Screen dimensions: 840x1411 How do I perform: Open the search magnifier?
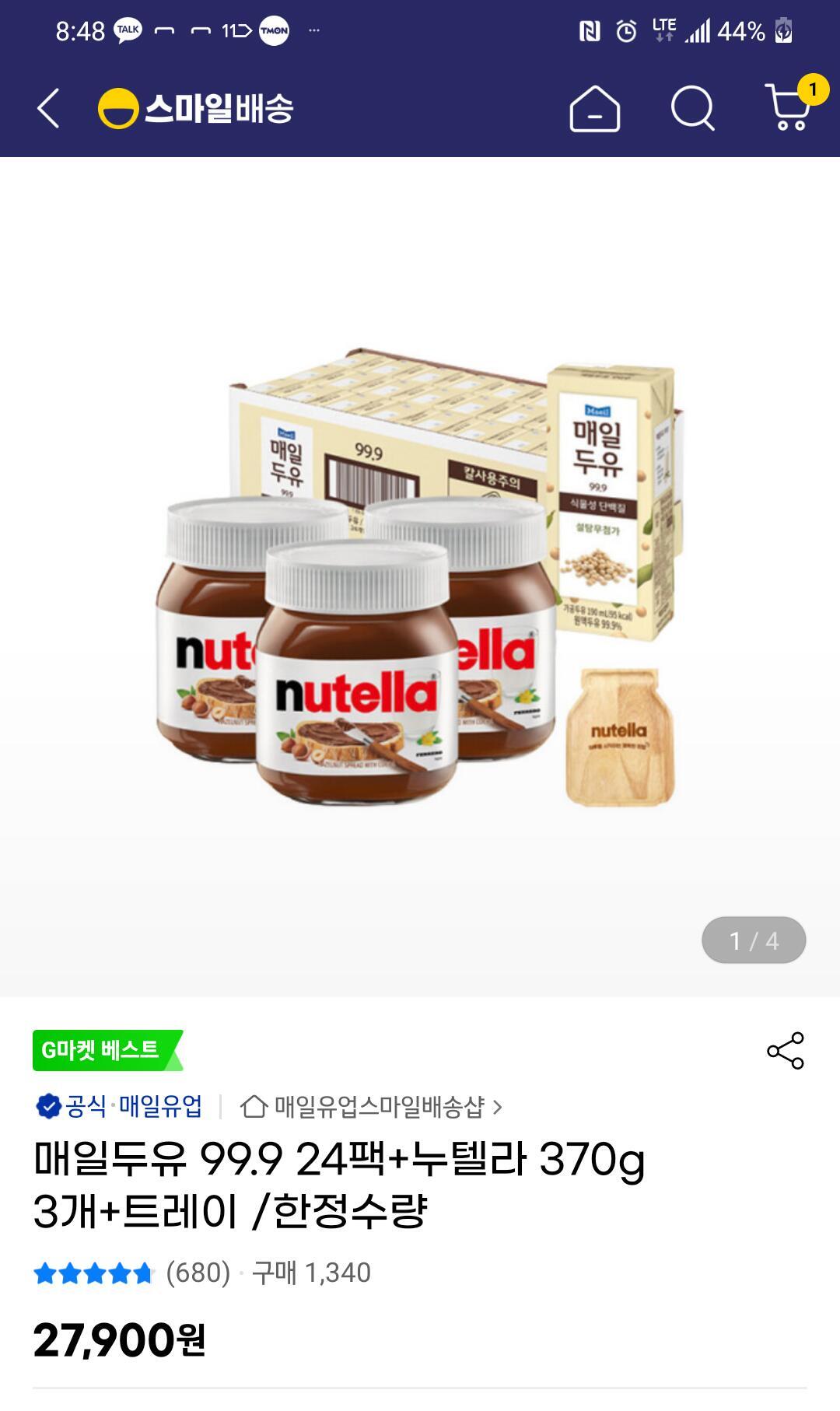click(x=692, y=108)
